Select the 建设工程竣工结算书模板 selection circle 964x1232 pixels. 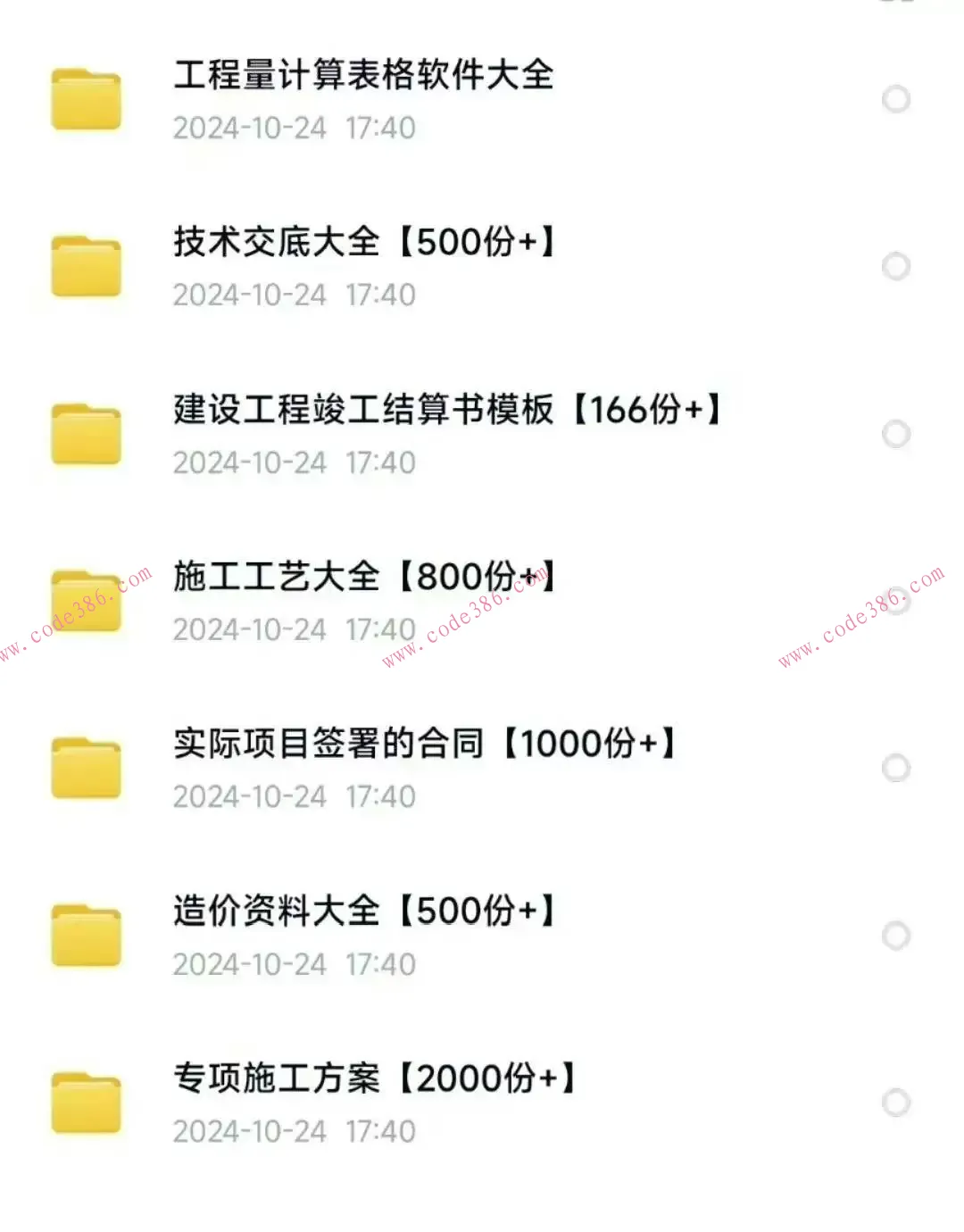[895, 435]
